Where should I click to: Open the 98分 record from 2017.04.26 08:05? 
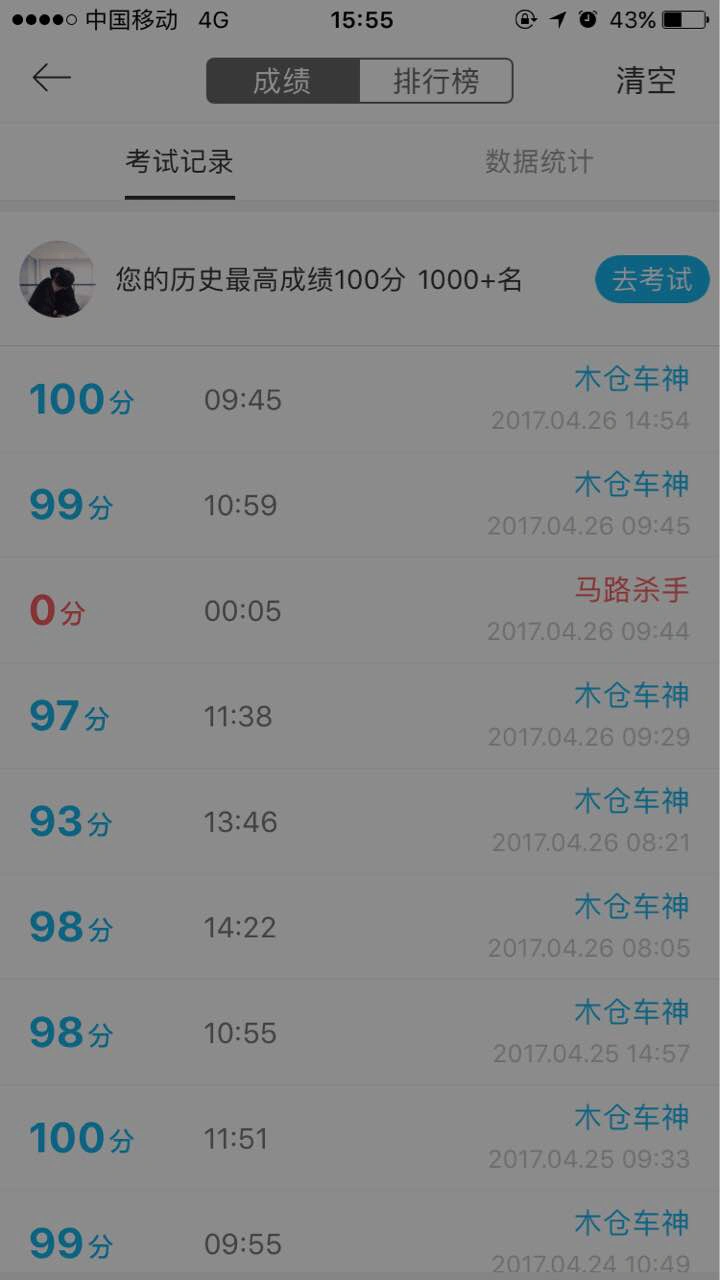(x=360, y=927)
